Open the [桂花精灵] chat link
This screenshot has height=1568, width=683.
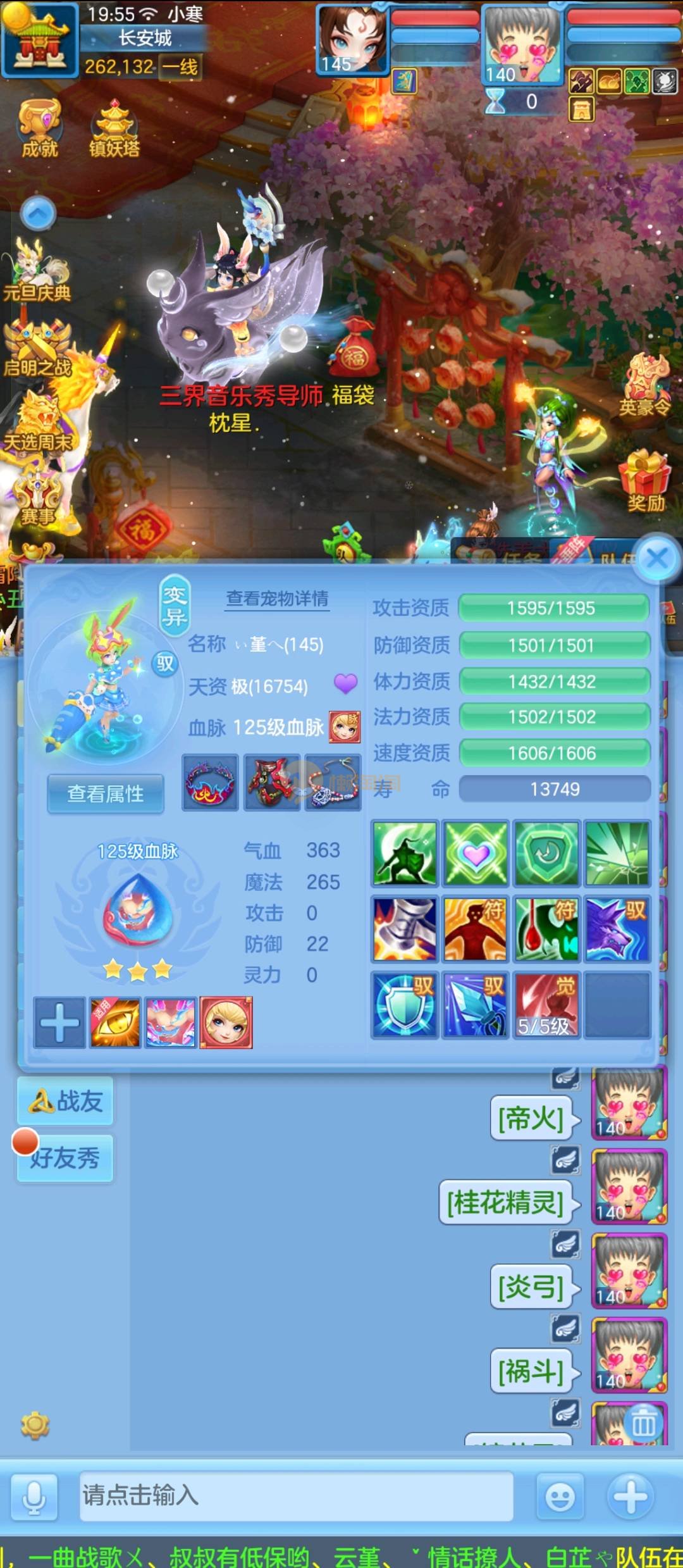click(505, 1202)
